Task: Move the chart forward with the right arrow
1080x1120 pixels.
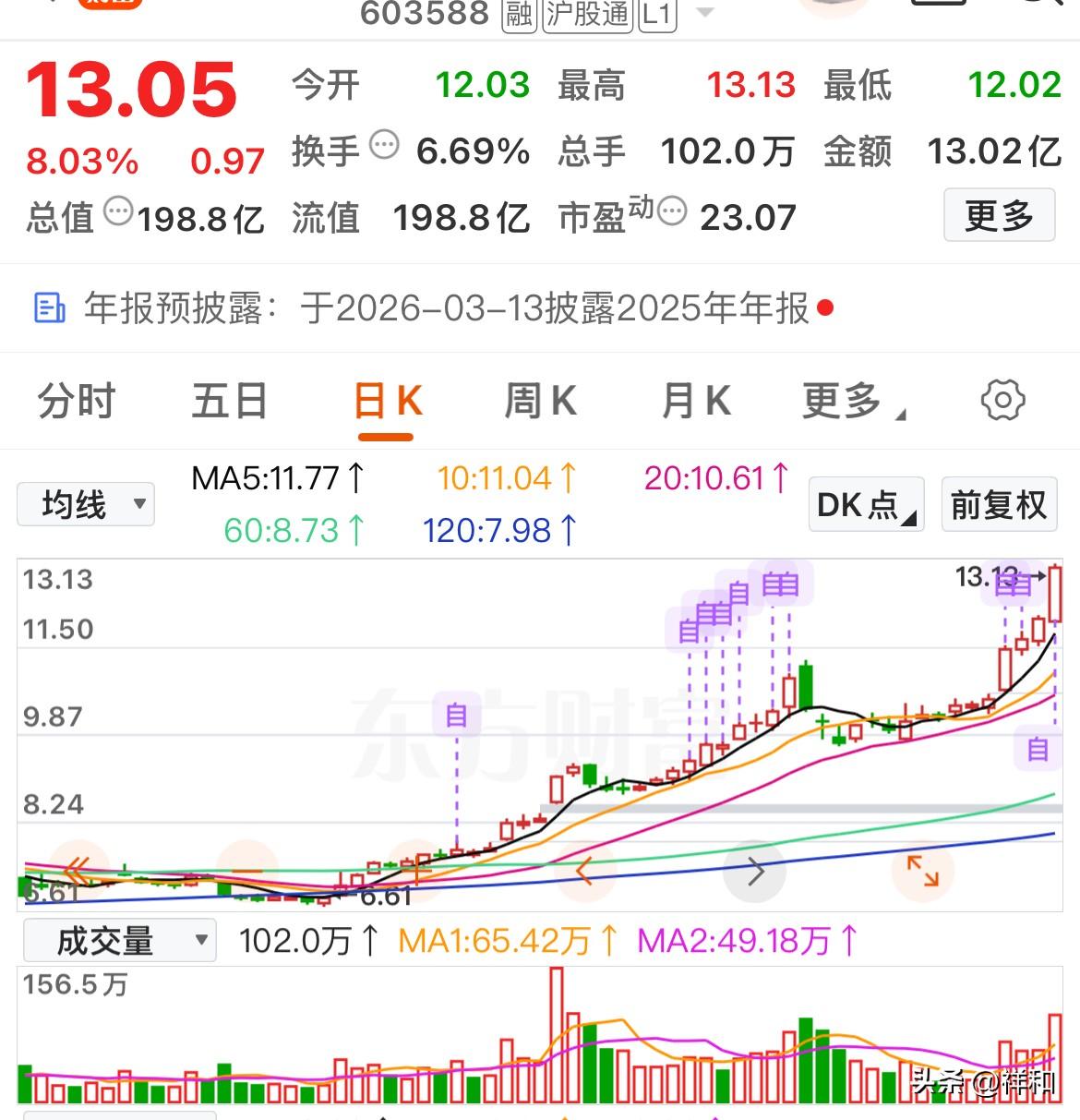Action: [x=754, y=872]
